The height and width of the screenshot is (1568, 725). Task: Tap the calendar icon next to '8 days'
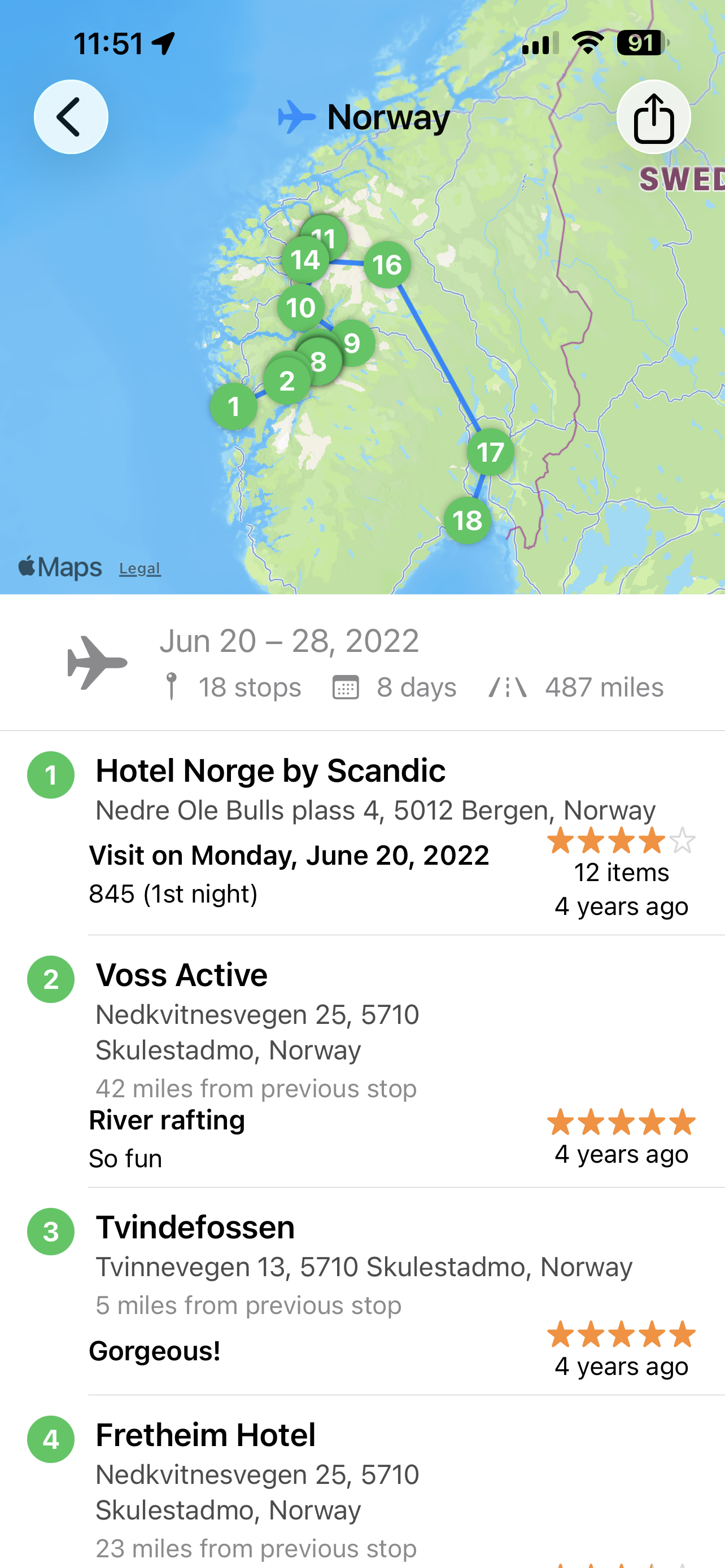[x=347, y=686]
